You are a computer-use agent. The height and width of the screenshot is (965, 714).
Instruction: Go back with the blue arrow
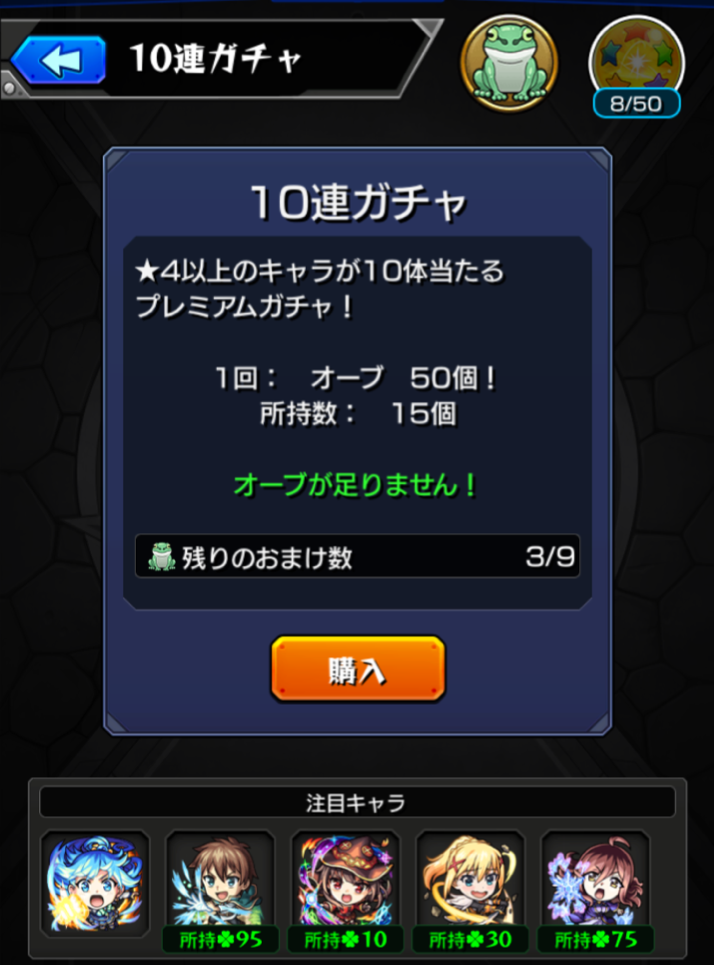pyautogui.click(x=59, y=61)
